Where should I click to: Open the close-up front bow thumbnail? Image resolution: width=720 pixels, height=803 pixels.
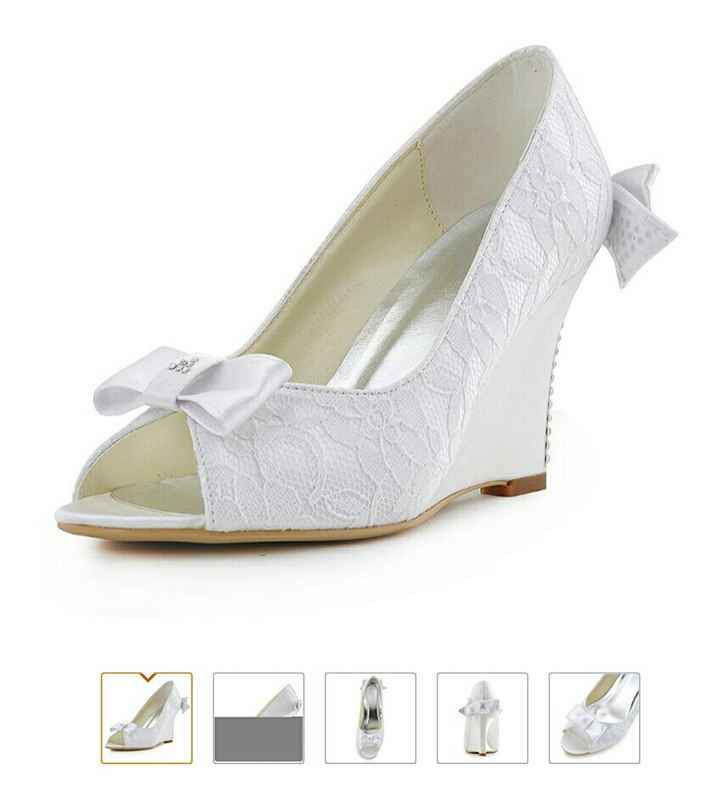(594, 718)
